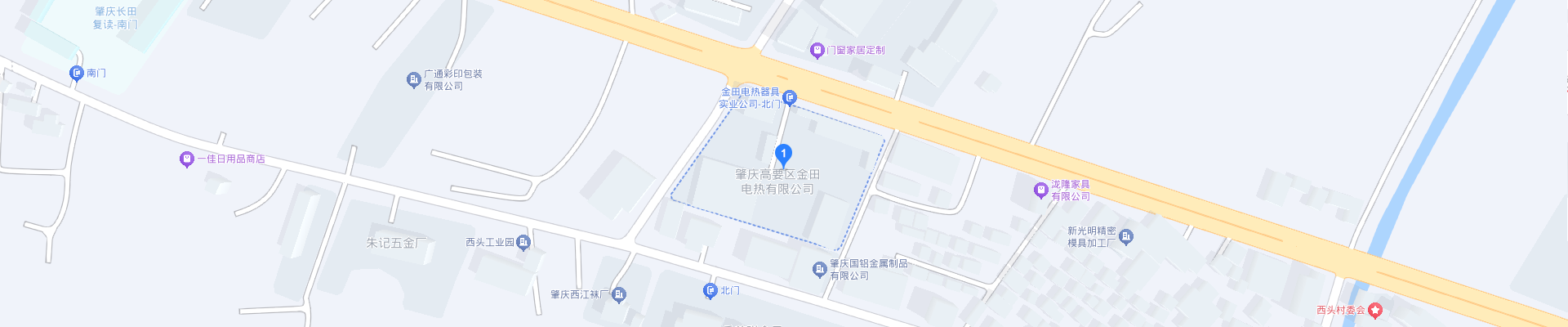Open the 肇庆国铝金属制品有限公司 marker

click(820, 270)
